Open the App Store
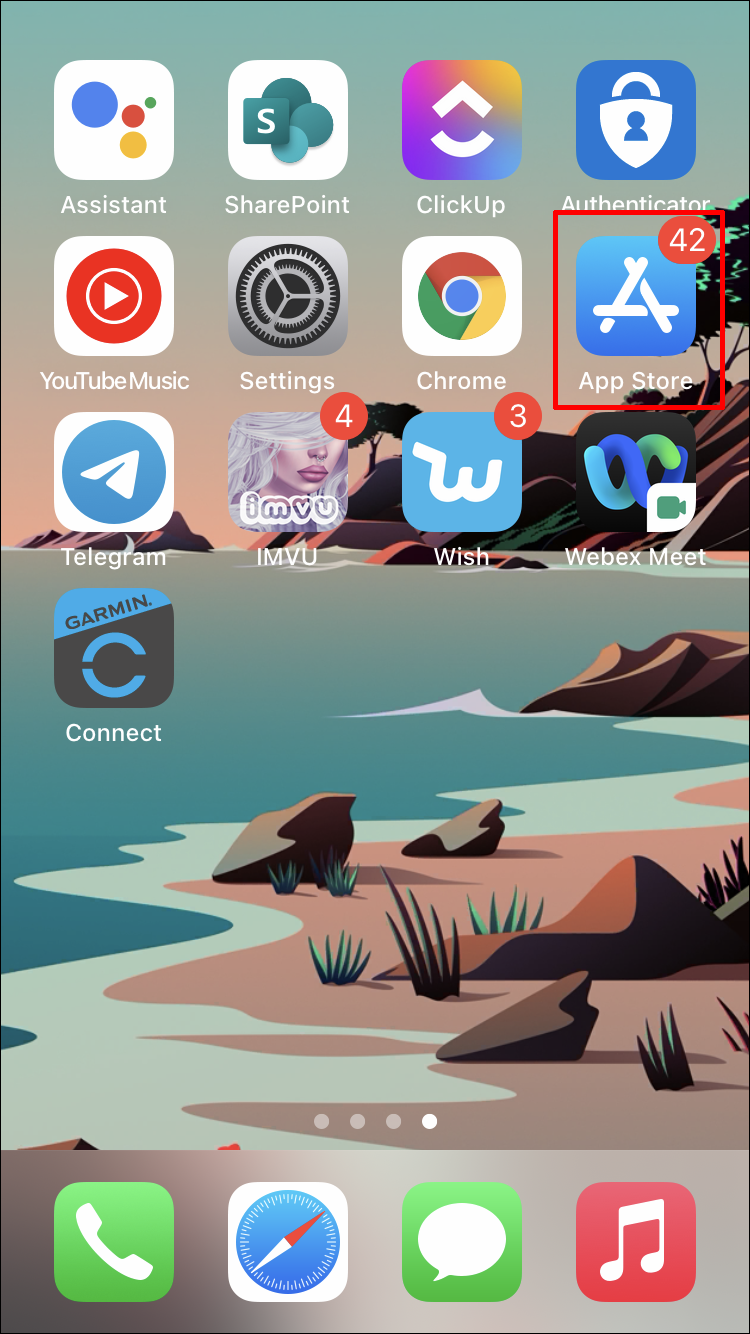This screenshot has height=1334, width=750. [x=636, y=296]
